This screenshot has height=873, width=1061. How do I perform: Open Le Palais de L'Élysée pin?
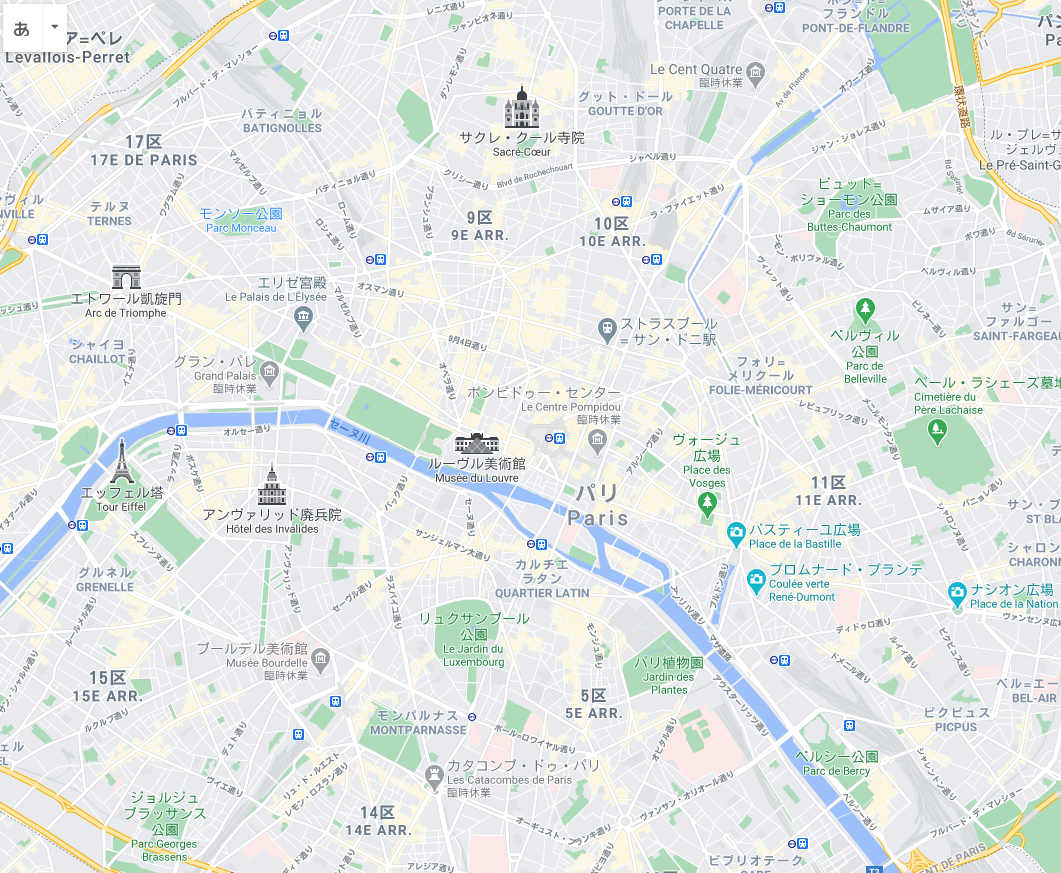(x=304, y=317)
